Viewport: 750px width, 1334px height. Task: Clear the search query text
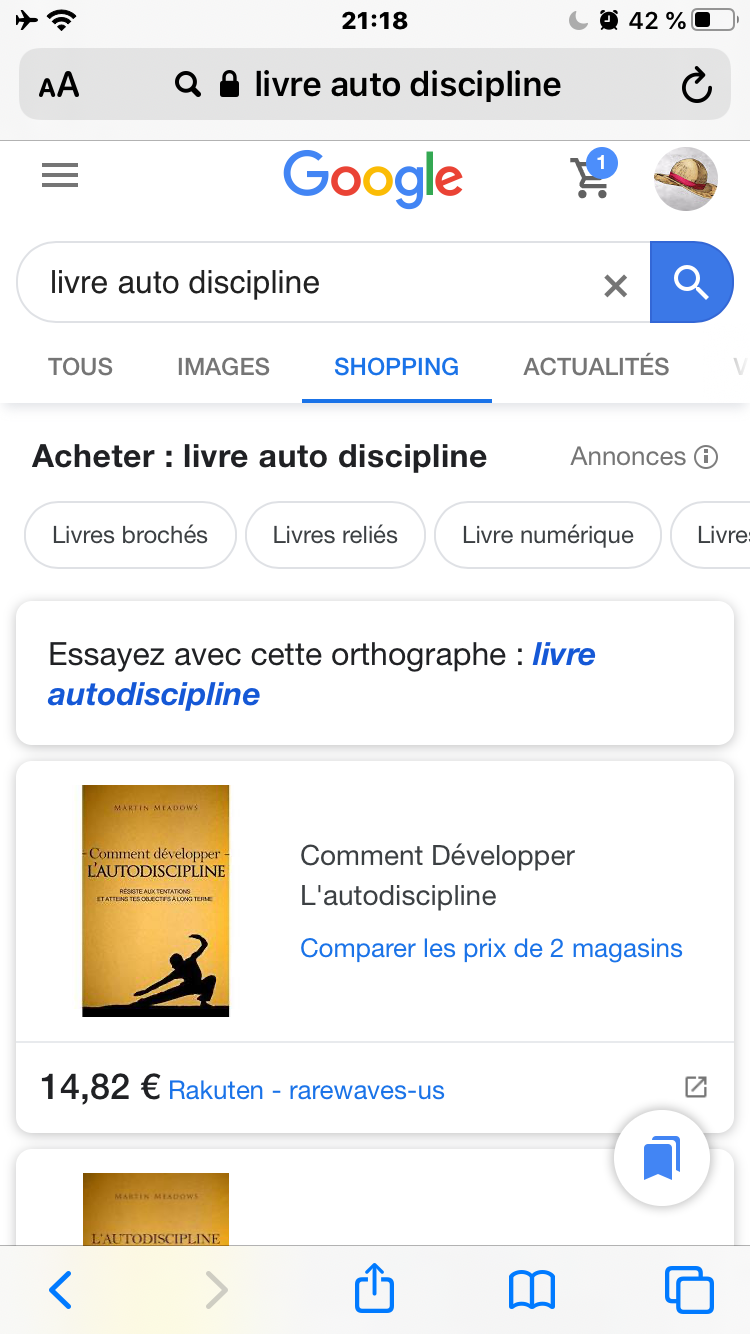pyautogui.click(x=616, y=286)
